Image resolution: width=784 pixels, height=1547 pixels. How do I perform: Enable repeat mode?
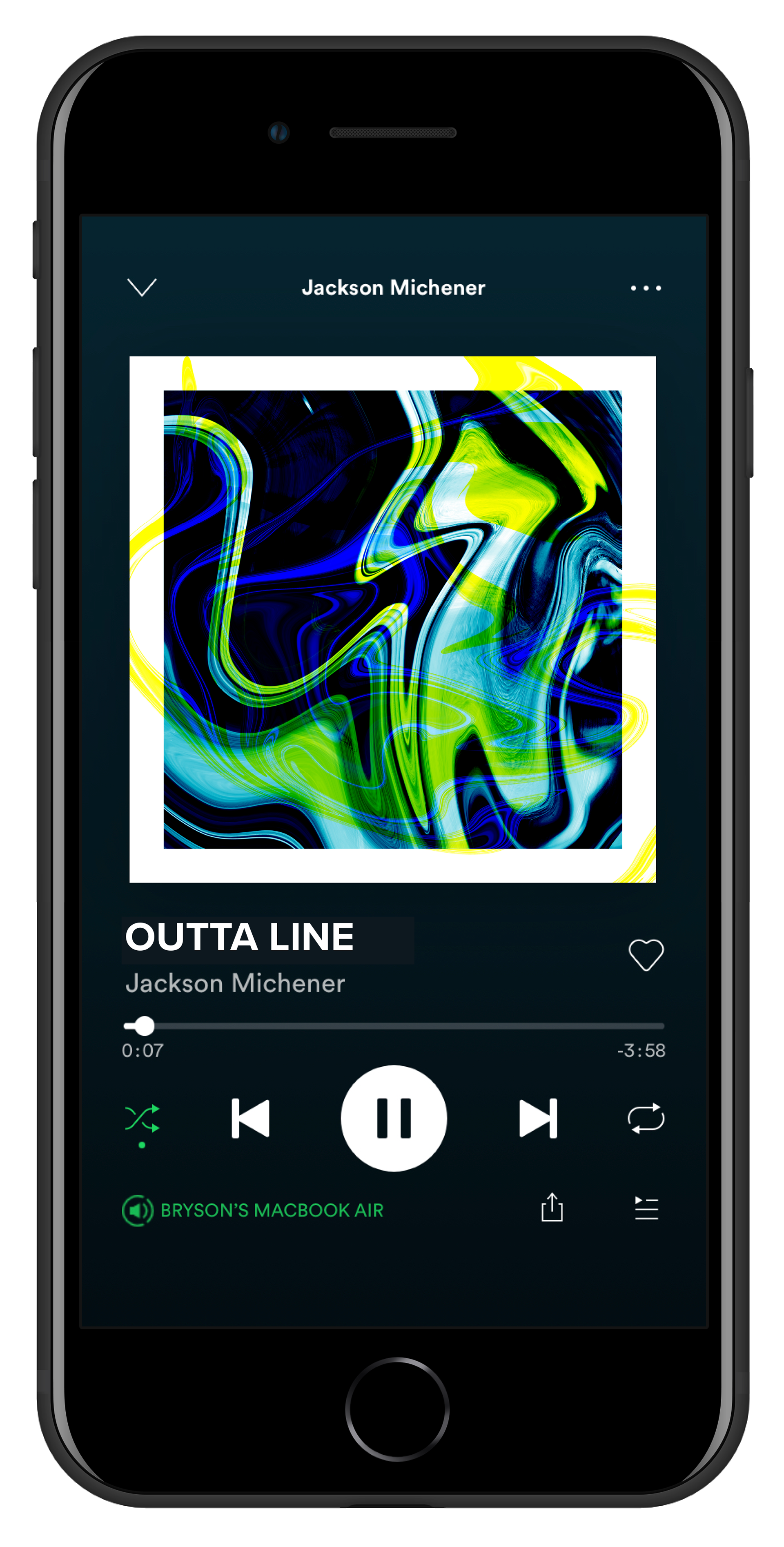pos(646,1118)
